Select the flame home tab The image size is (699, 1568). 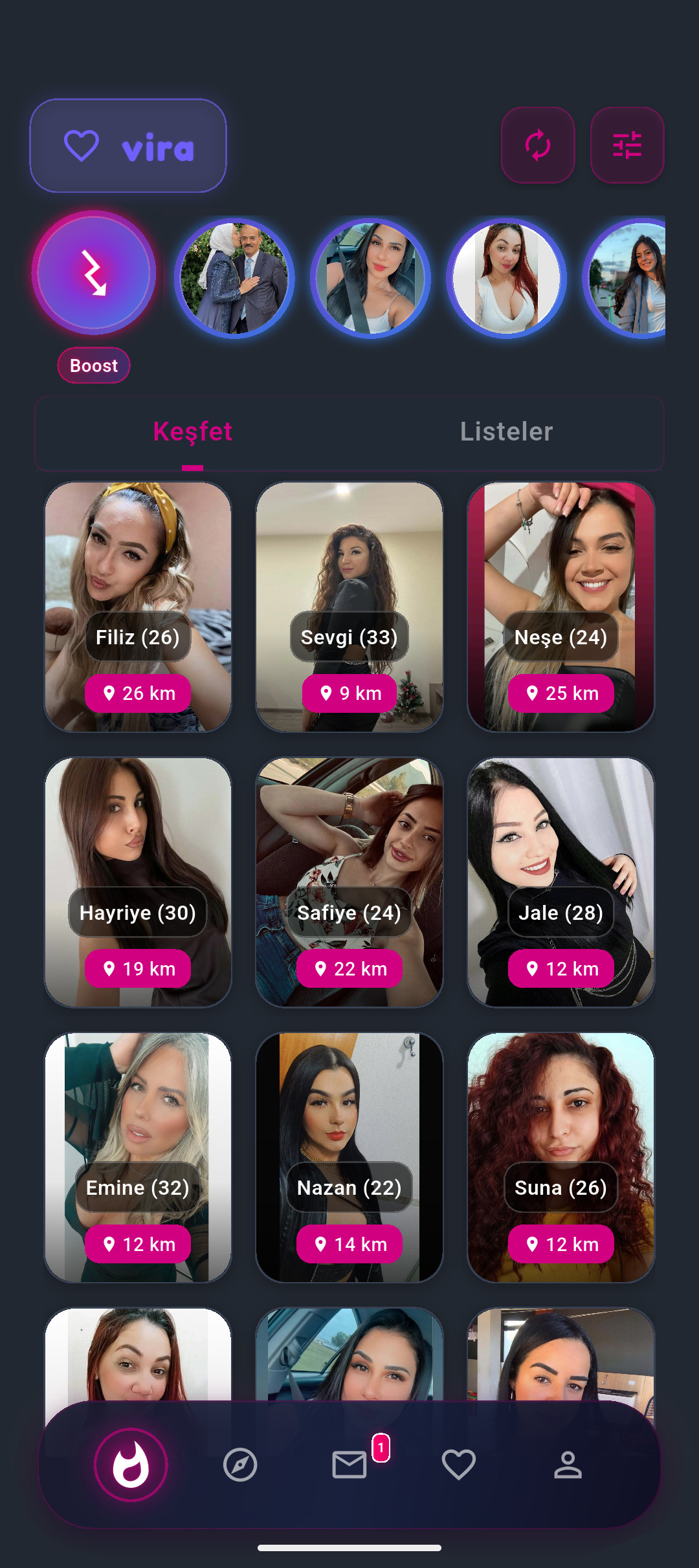(x=131, y=1465)
